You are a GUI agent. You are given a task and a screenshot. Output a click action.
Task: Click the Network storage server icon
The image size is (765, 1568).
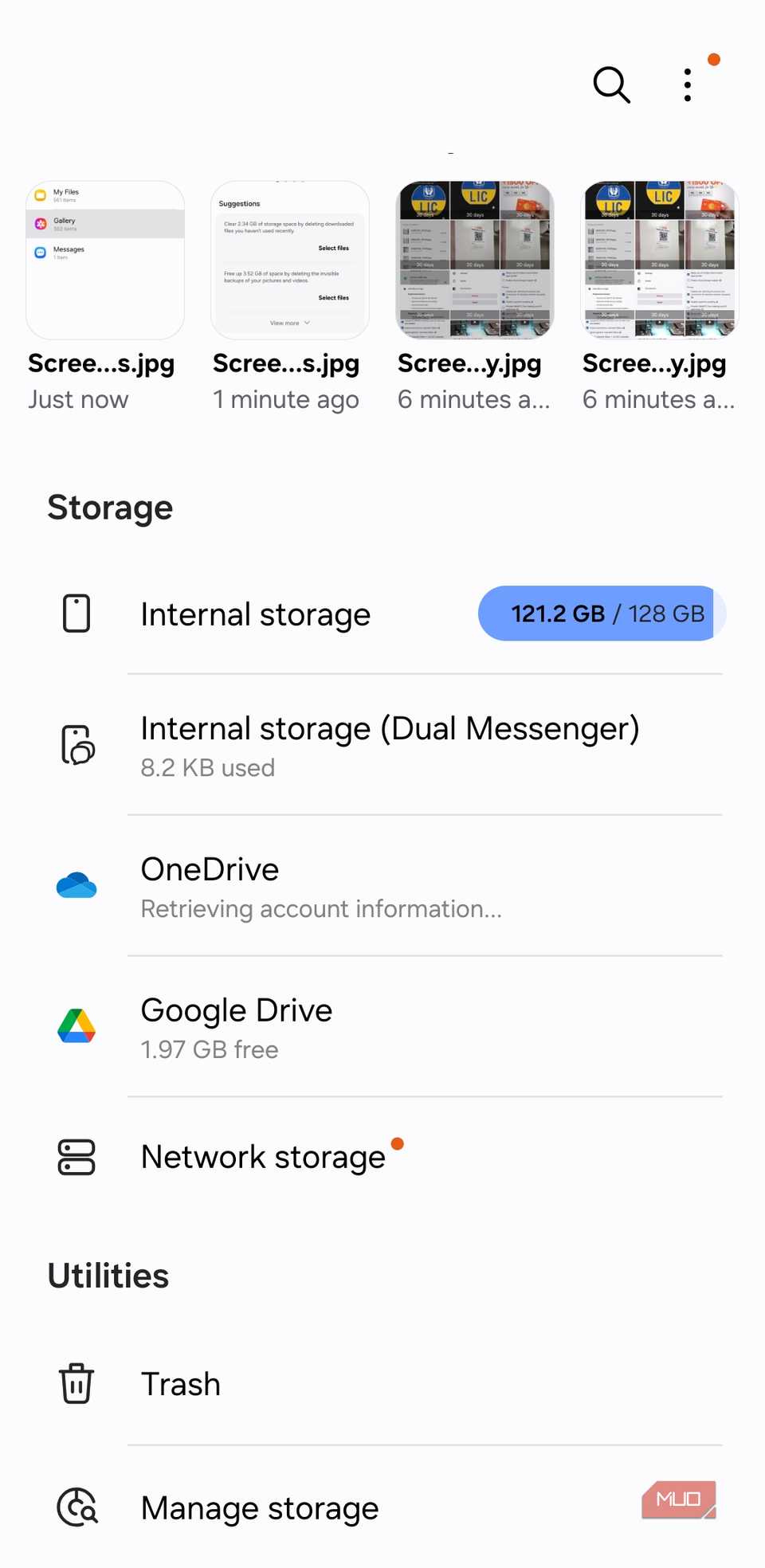(x=76, y=1157)
